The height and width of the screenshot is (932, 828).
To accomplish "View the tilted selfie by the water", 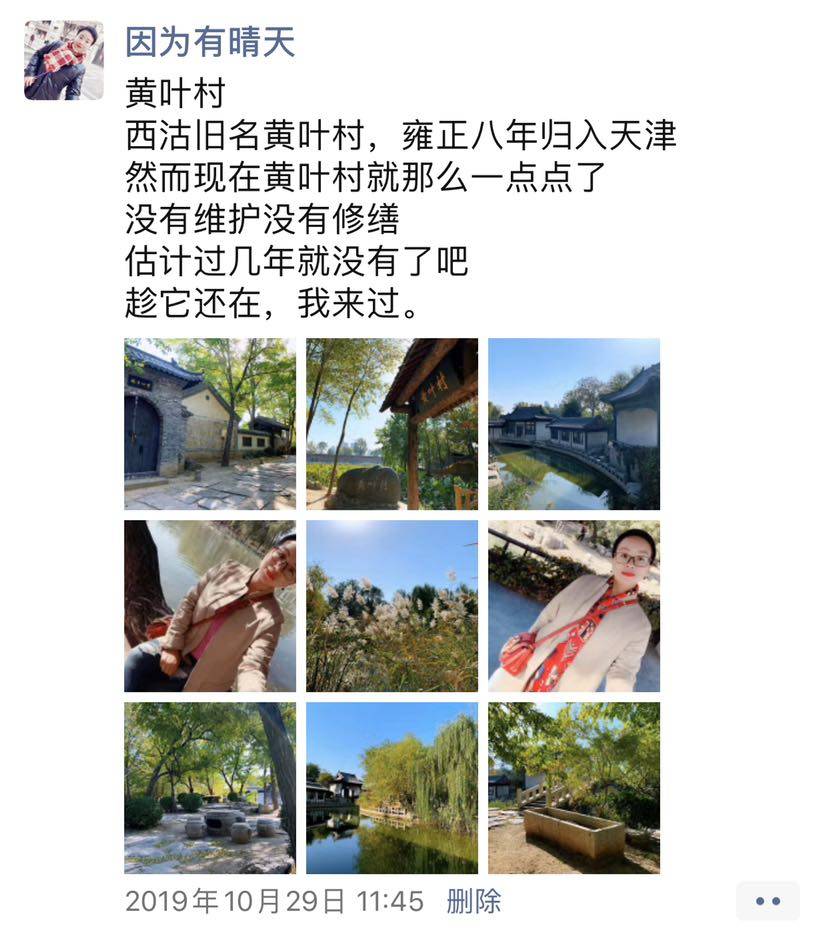I will (x=210, y=606).
